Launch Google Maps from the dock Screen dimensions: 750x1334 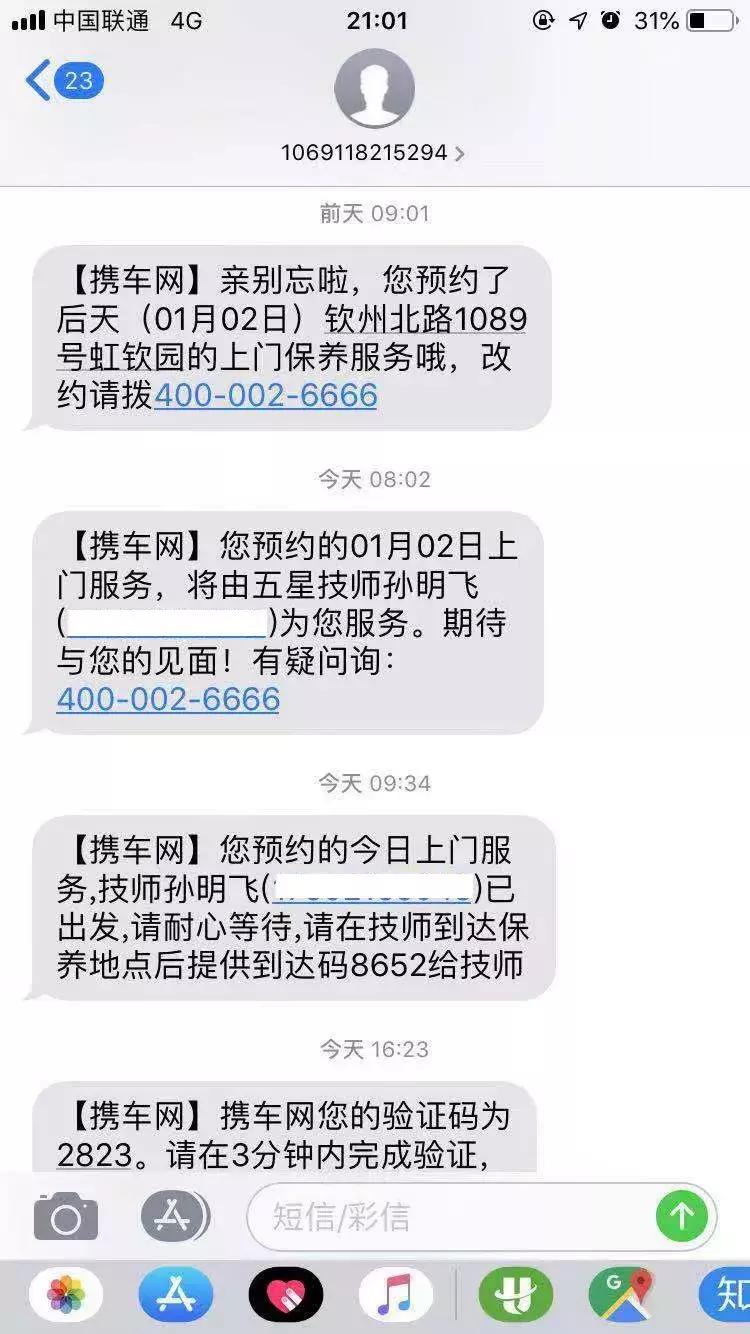click(628, 1294)
